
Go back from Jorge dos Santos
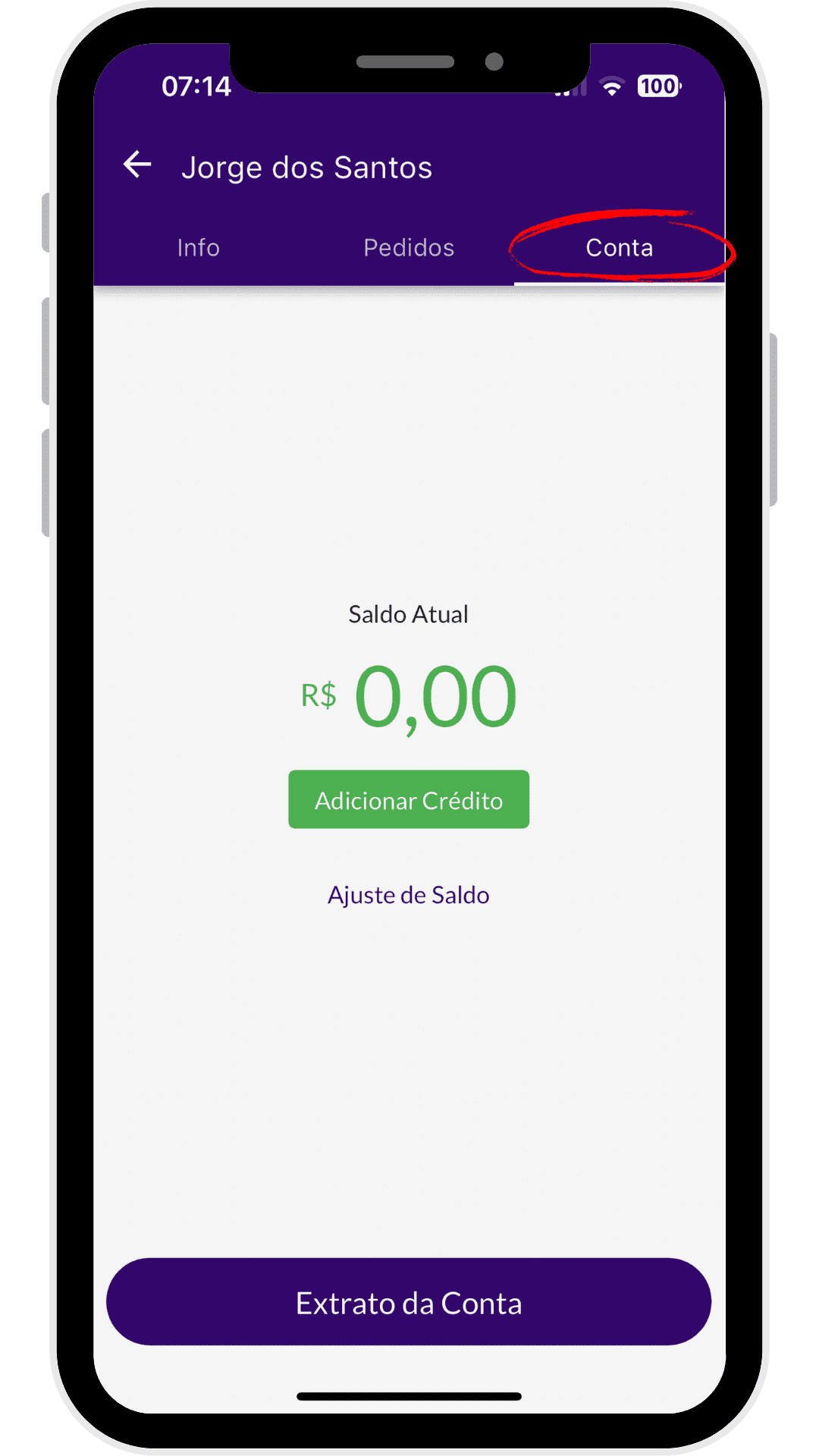coord(137,165)
